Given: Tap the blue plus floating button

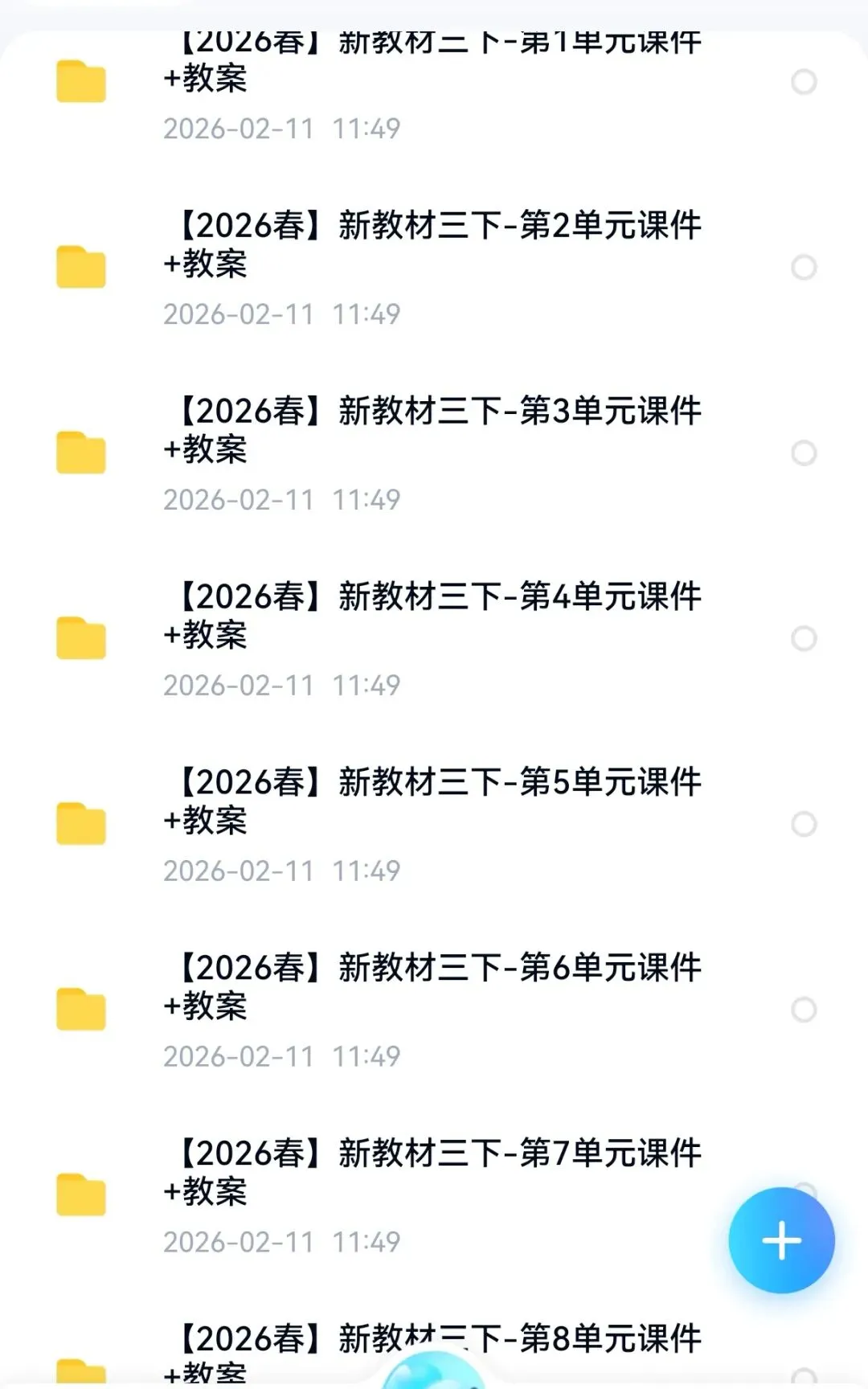Looking at the screenshot, I should point(781,1240).
